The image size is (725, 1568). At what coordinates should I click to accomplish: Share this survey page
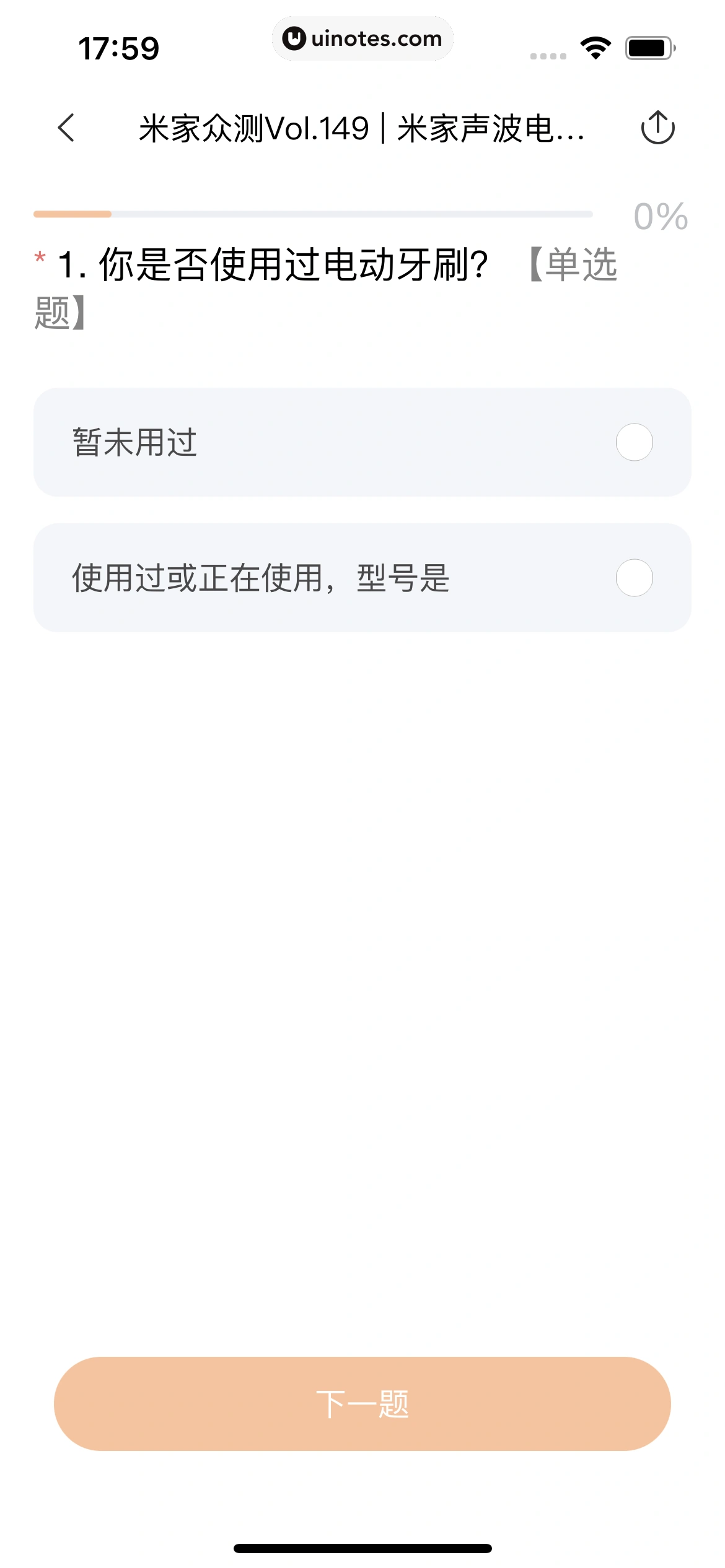pyautogui.click(x=657, y=128)
